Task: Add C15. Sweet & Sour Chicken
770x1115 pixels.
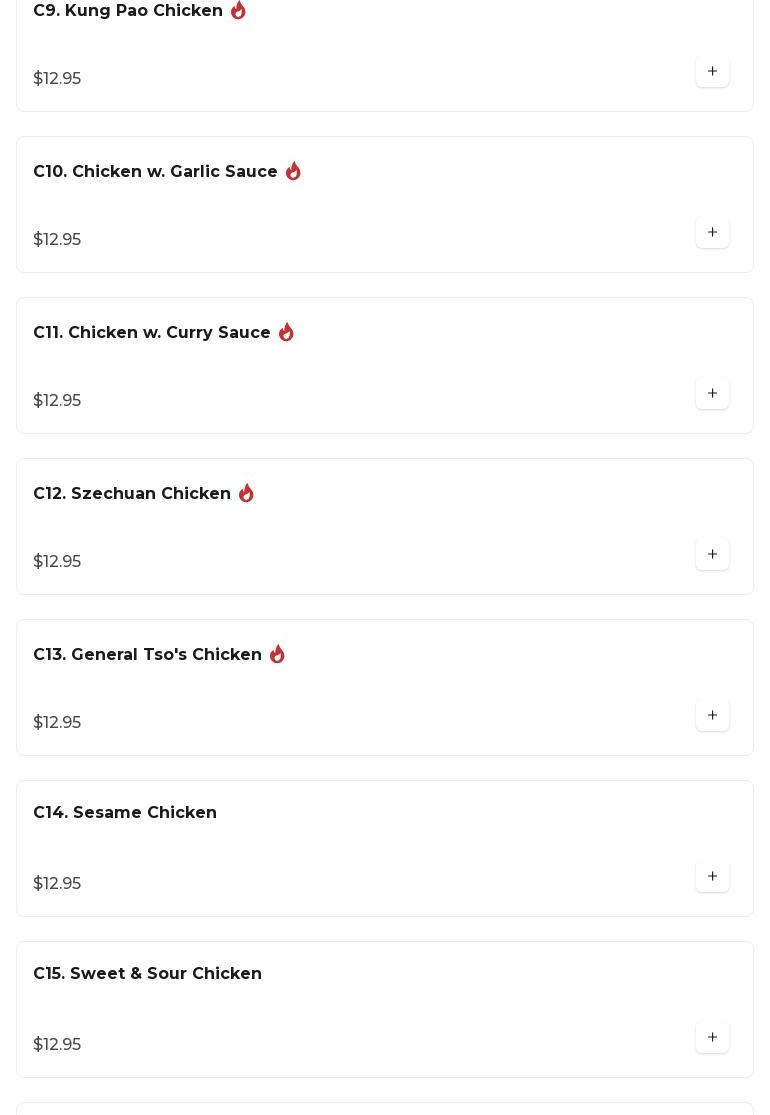Action: 712,1038
